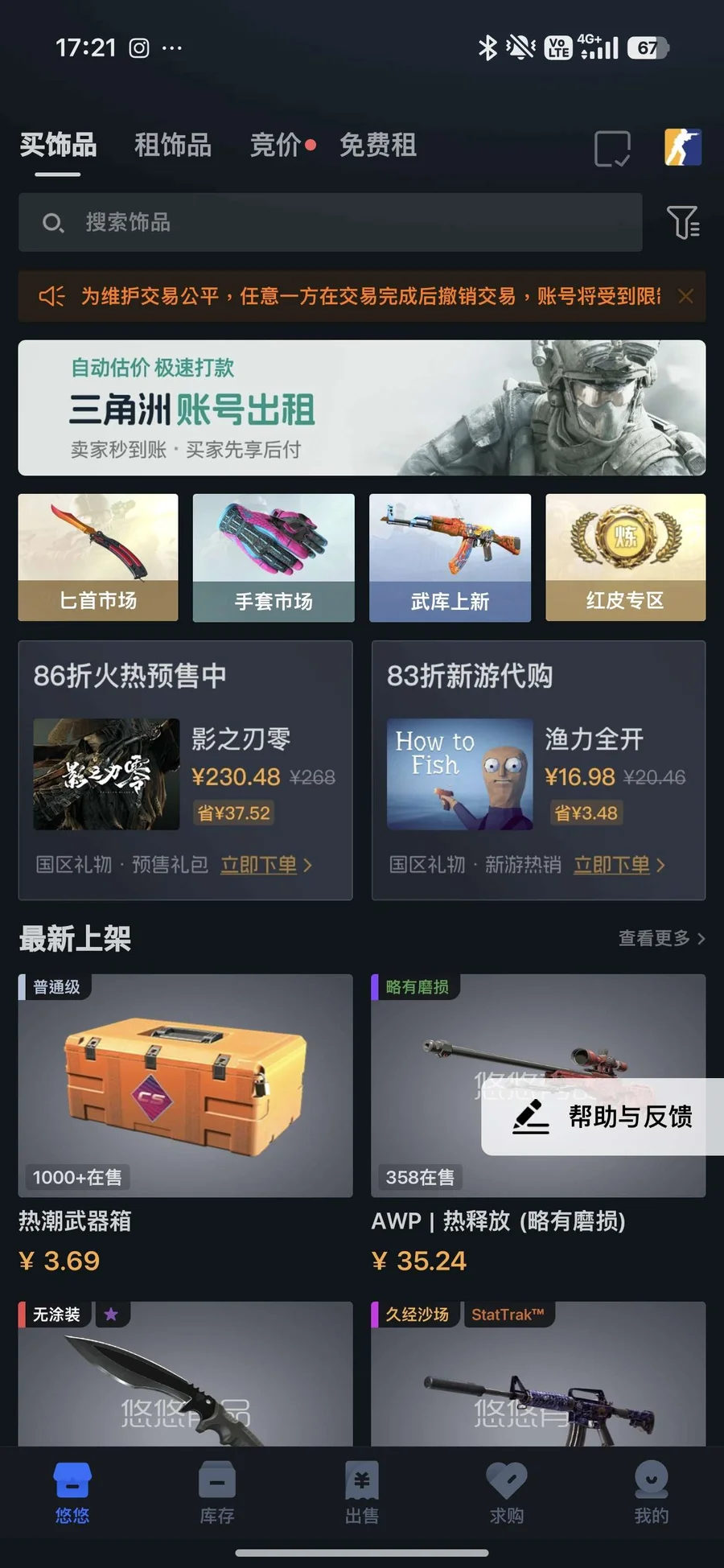Go to the 库存 bottom tab
The height and width of the screenshot is (1568, 724).
coord(217,1493)
